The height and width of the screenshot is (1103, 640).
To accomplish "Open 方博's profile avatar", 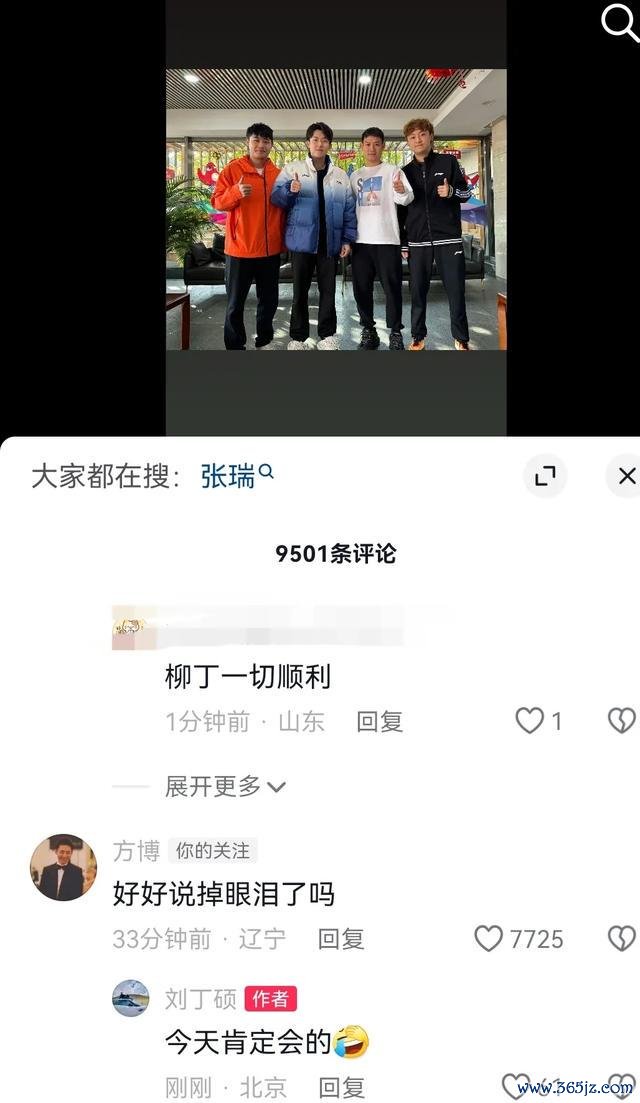I will (63, 867).
